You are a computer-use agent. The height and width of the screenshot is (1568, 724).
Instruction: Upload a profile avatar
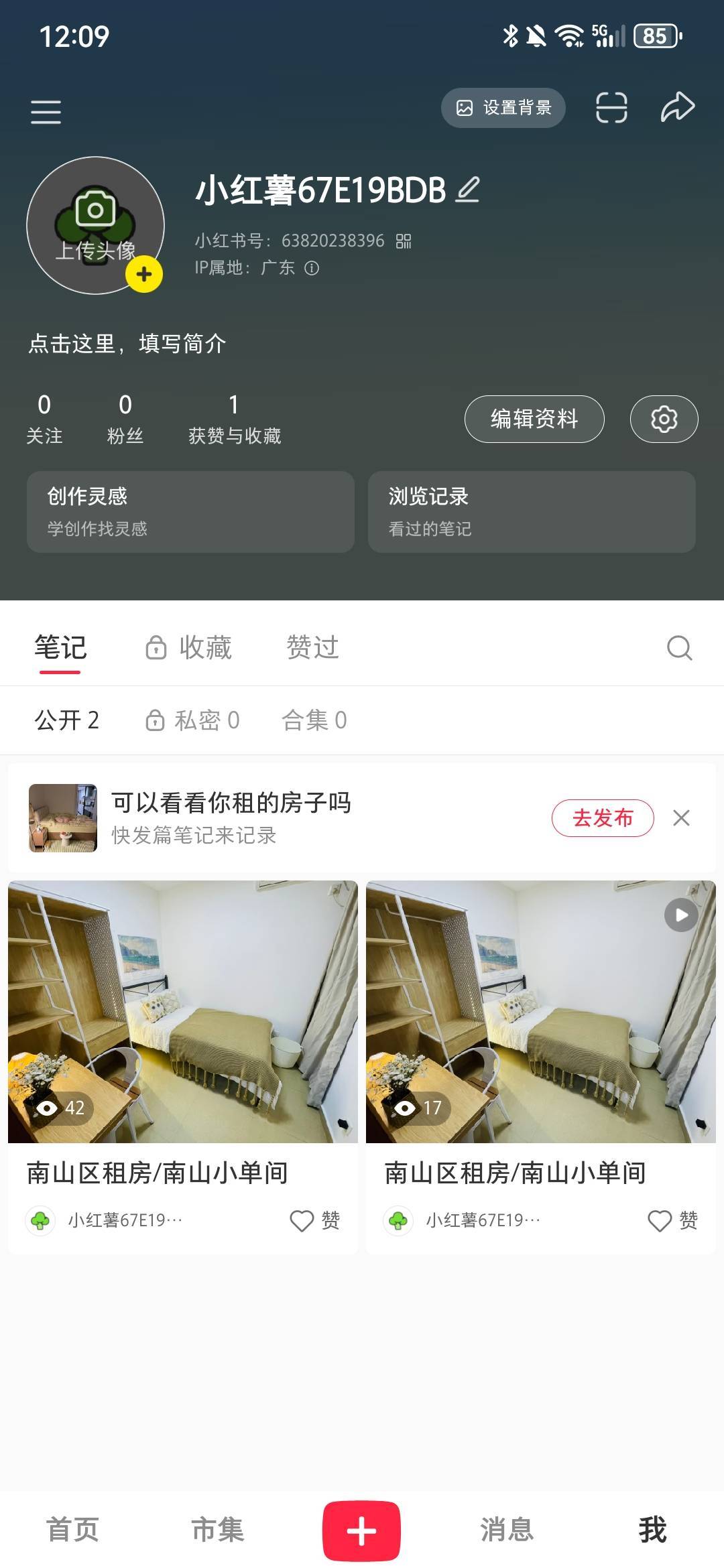click(96, 226)
